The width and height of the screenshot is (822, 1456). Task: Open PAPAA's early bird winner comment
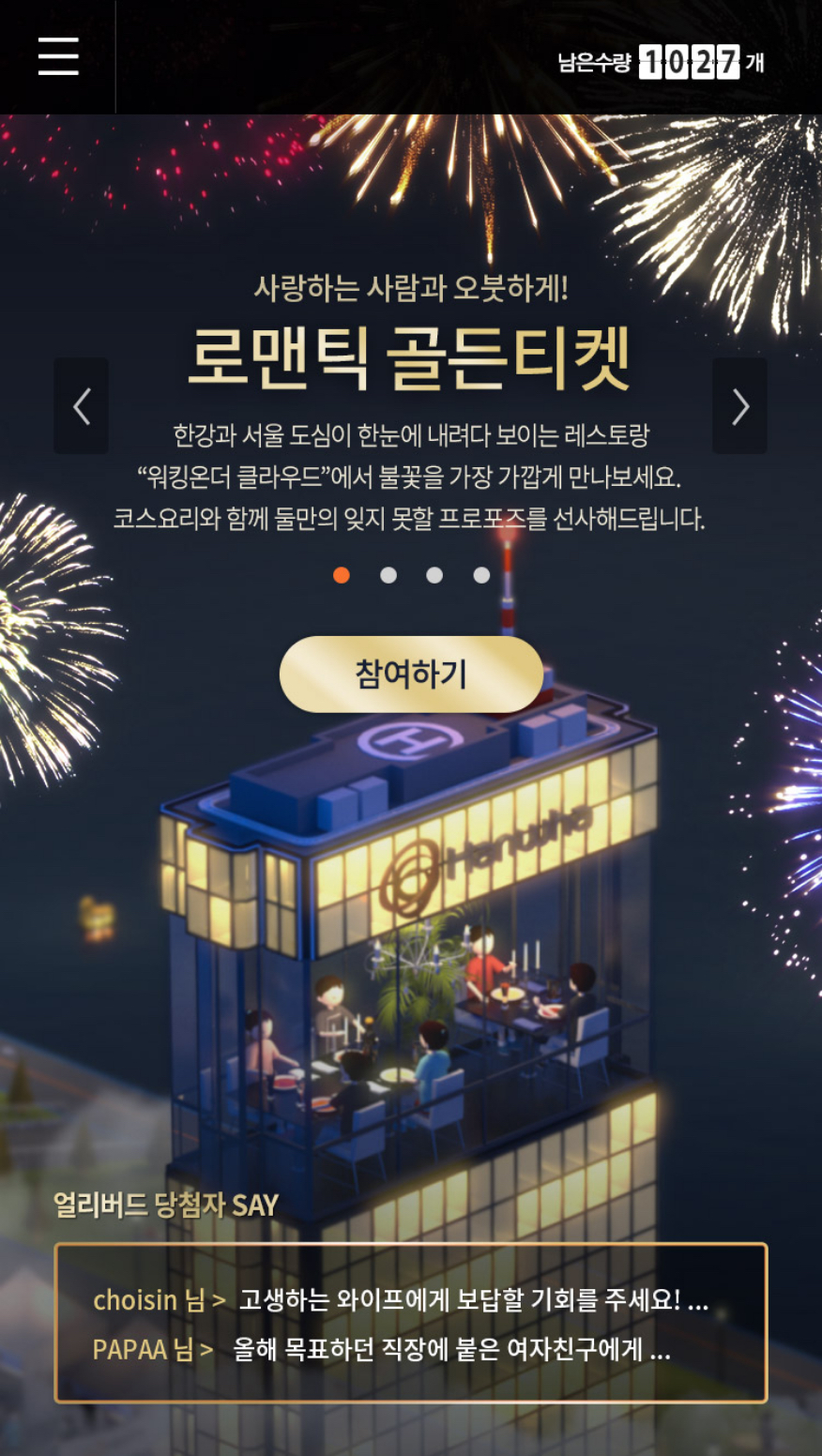[x=382, y=1350]
